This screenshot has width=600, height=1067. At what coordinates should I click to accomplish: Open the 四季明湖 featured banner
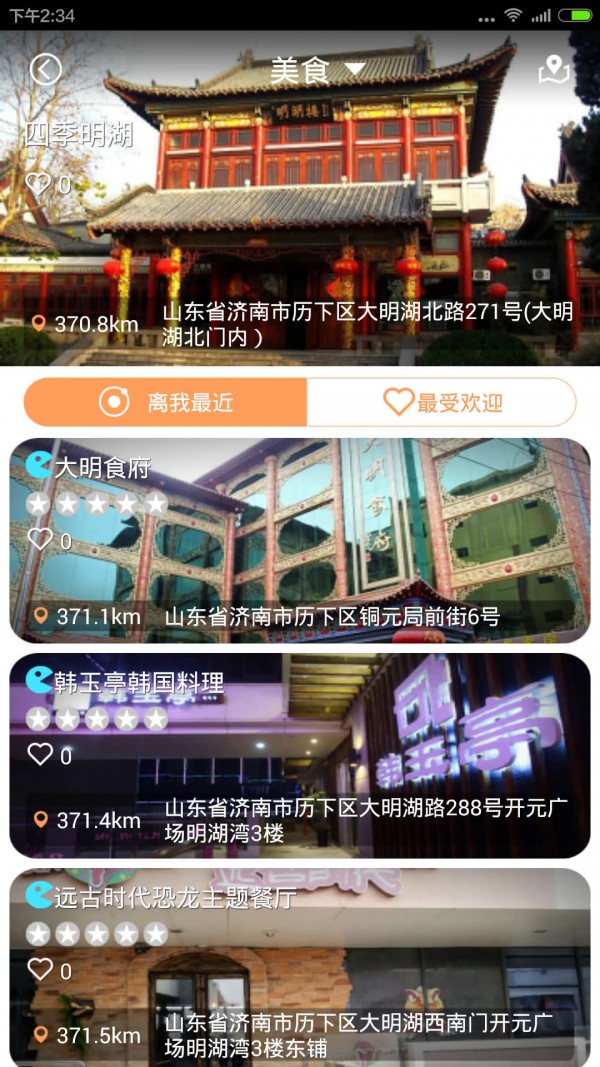(300, 240)
